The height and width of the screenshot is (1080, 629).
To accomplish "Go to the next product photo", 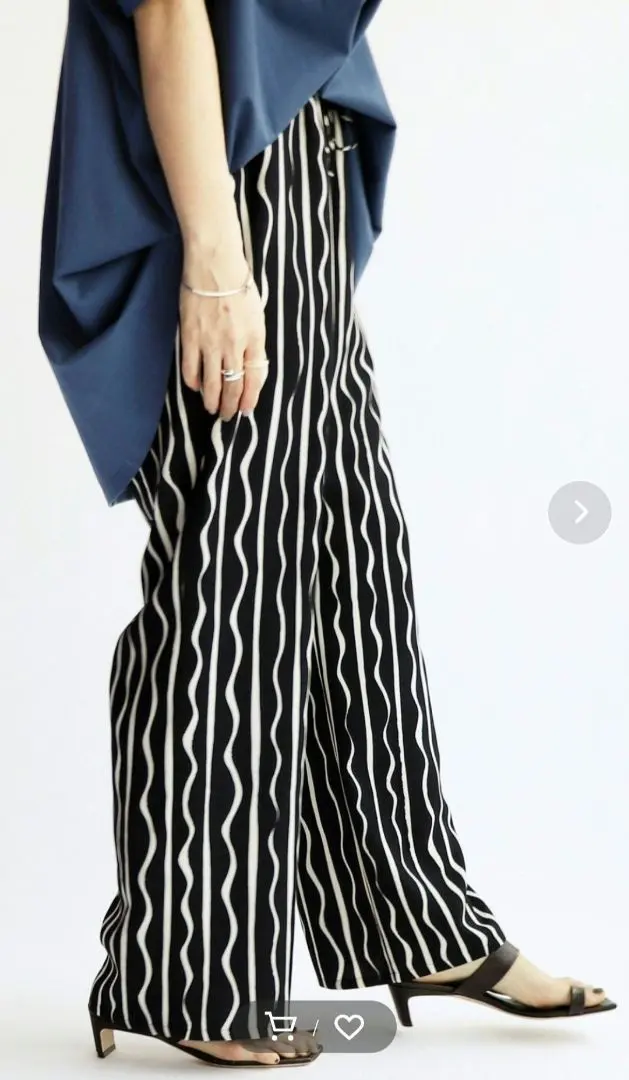I will tap(579, 512).
